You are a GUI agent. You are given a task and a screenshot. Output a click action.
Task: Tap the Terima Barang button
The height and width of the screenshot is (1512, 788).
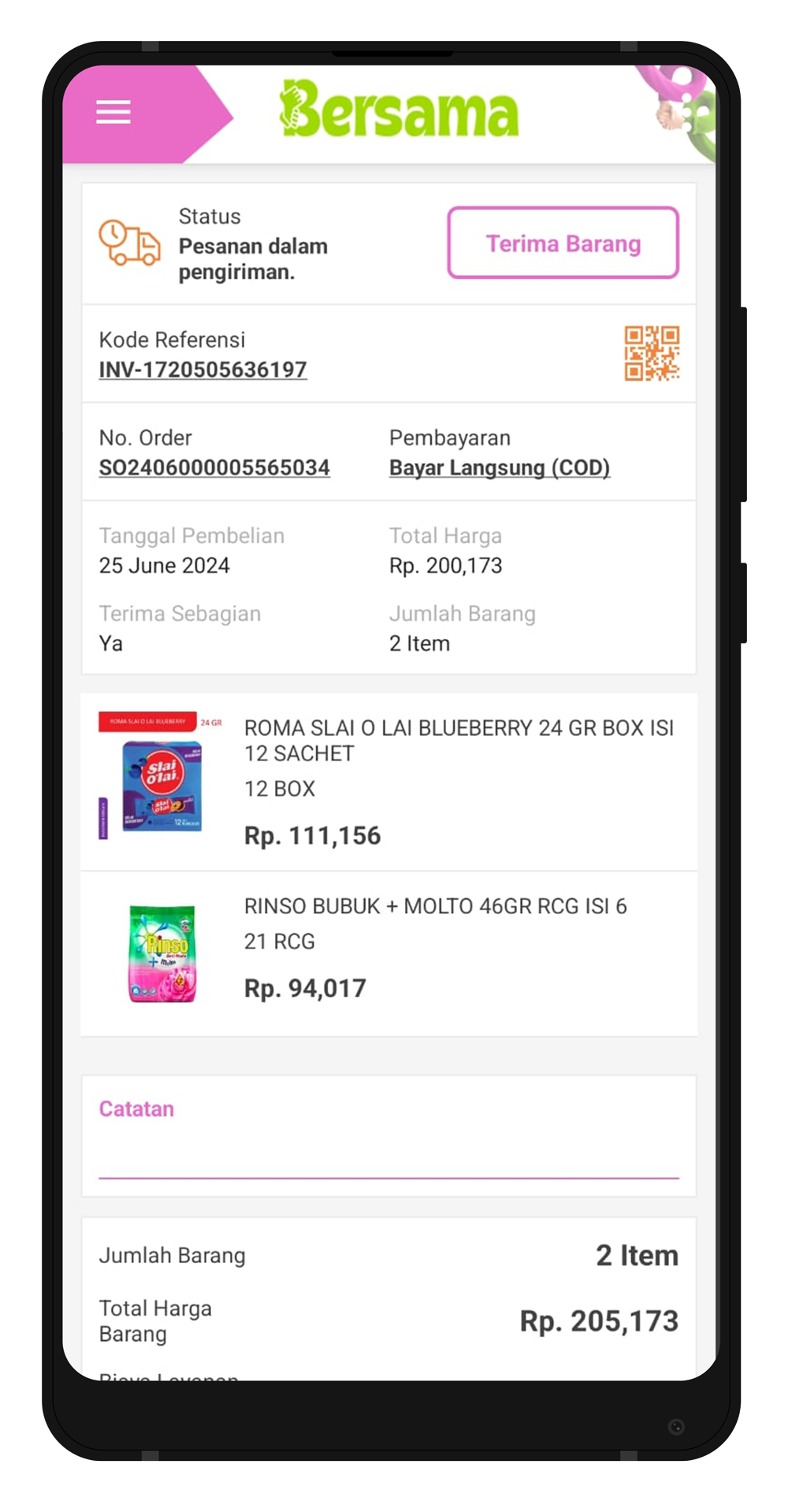(x=563, y=243)
